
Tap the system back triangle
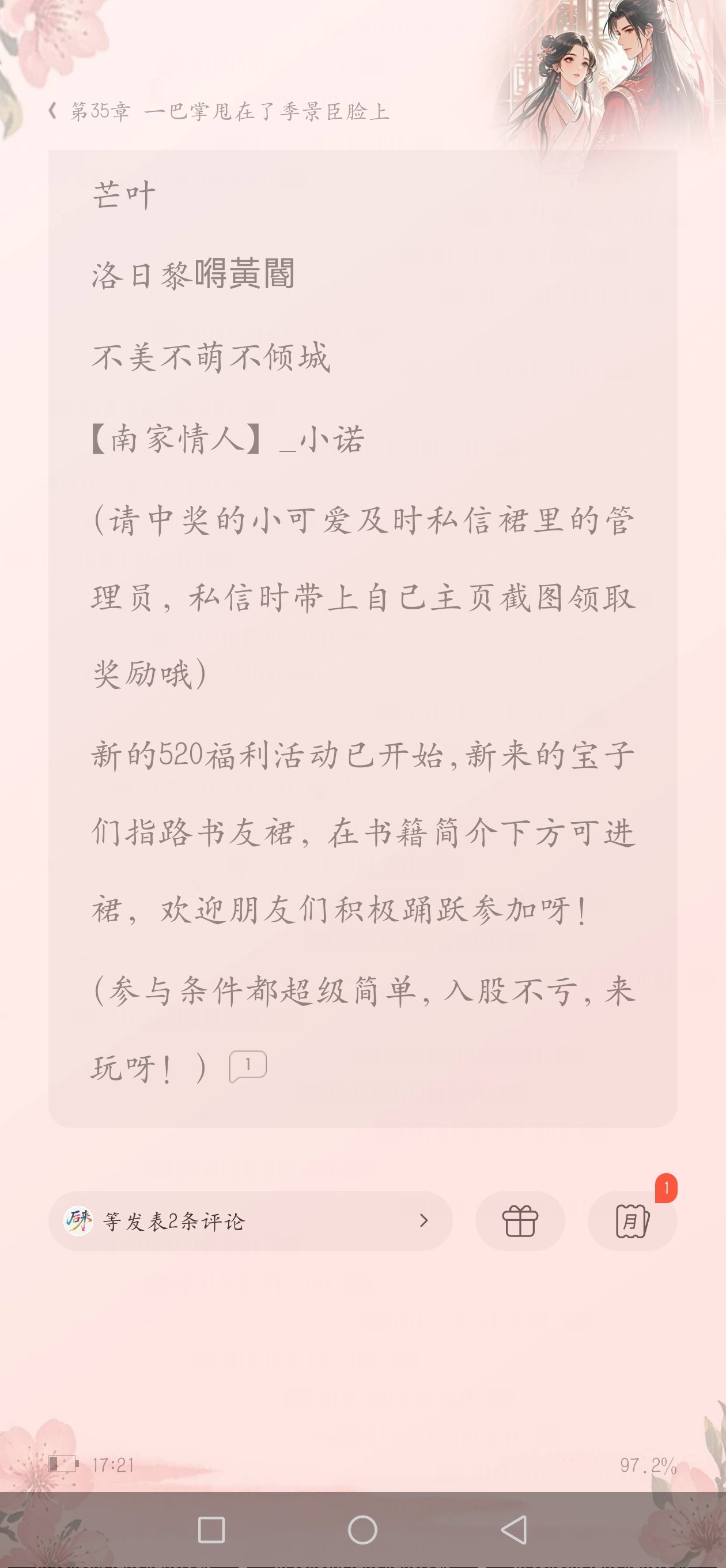coord(513,1529)
